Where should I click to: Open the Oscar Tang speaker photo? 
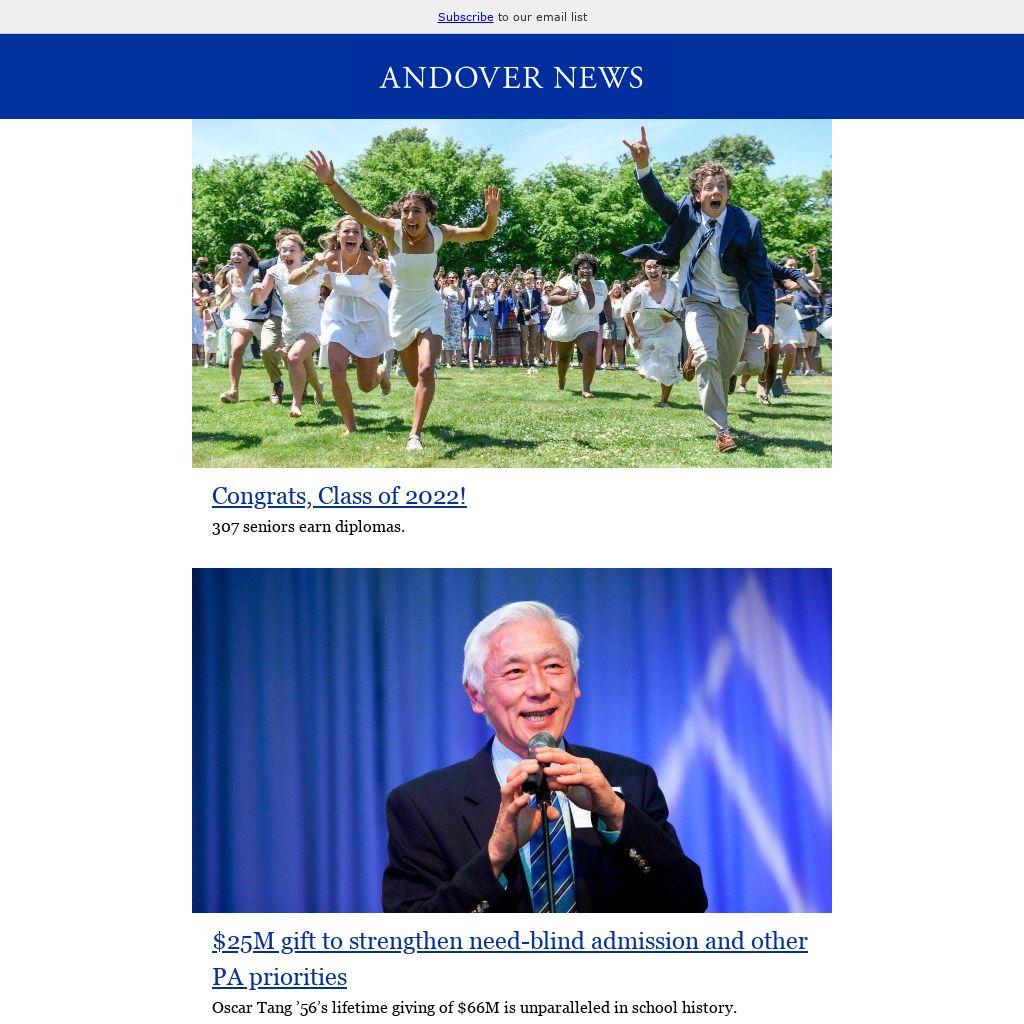coord(511,740)
